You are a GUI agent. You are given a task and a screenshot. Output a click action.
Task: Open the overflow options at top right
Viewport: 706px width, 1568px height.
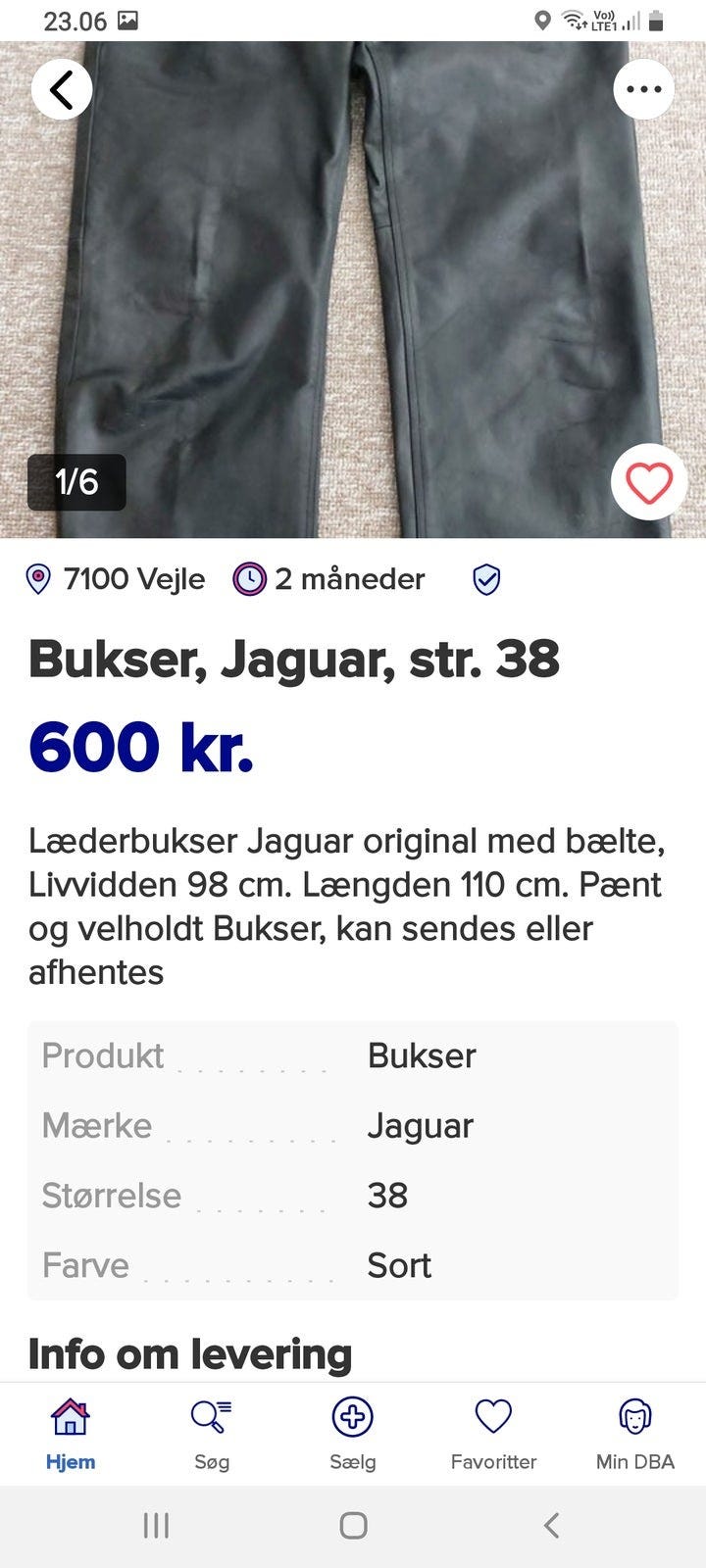coord(643,88)
